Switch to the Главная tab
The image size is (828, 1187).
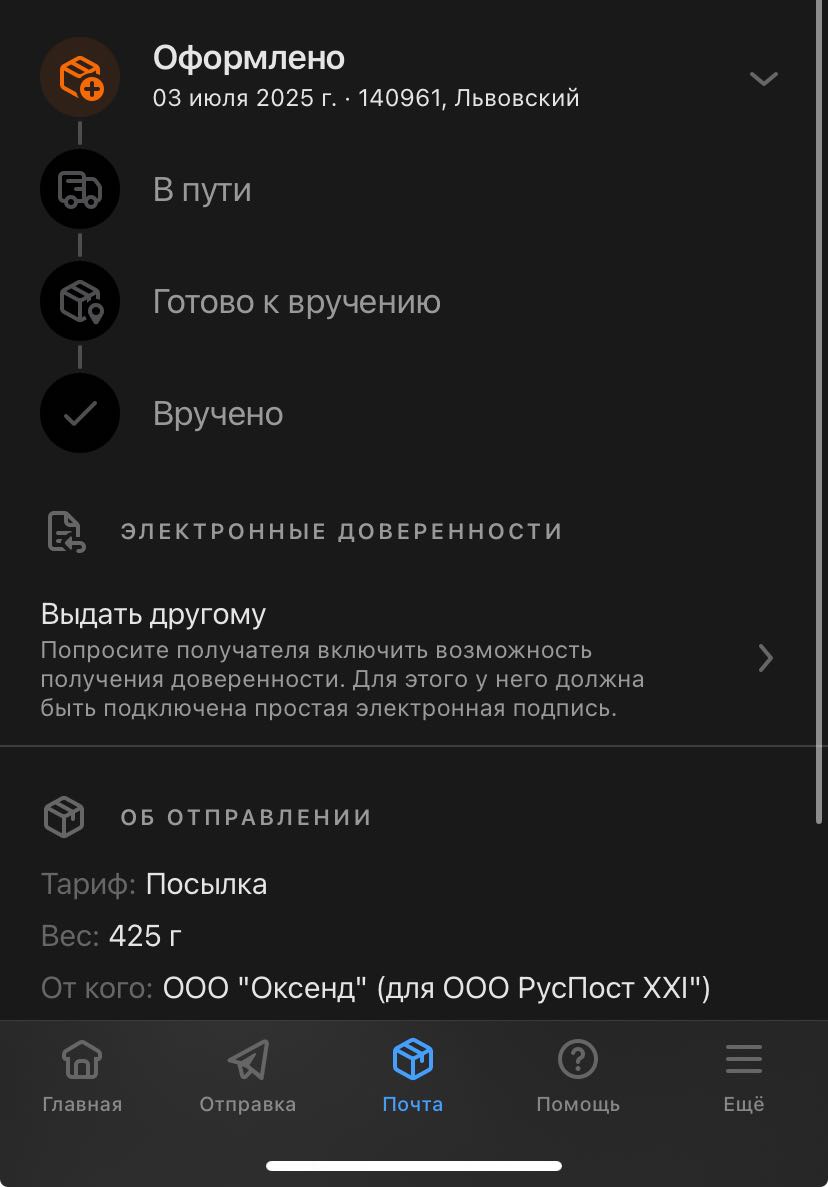(82, 1076)
